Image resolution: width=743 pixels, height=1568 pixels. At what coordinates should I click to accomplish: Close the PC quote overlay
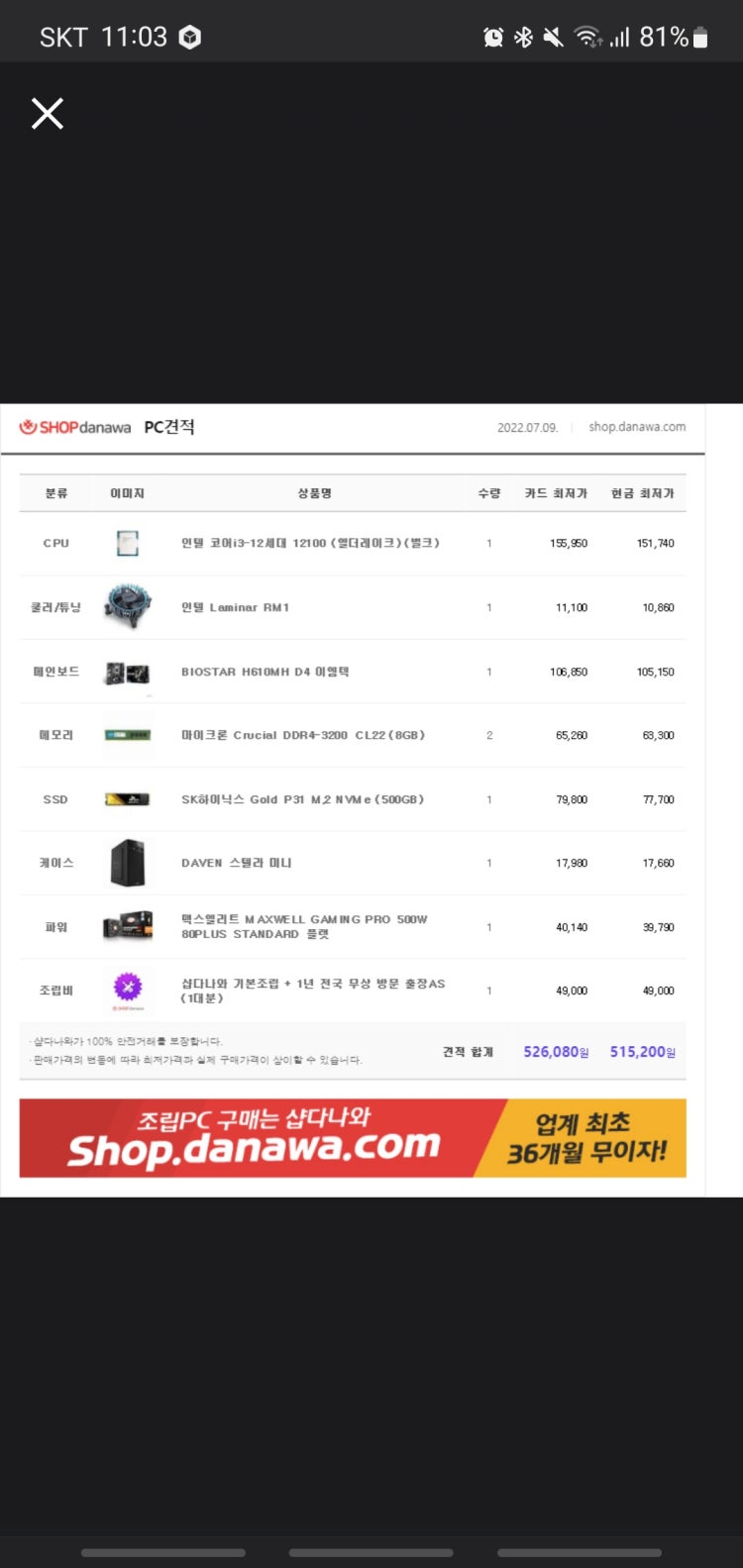[x=47, y=113]
